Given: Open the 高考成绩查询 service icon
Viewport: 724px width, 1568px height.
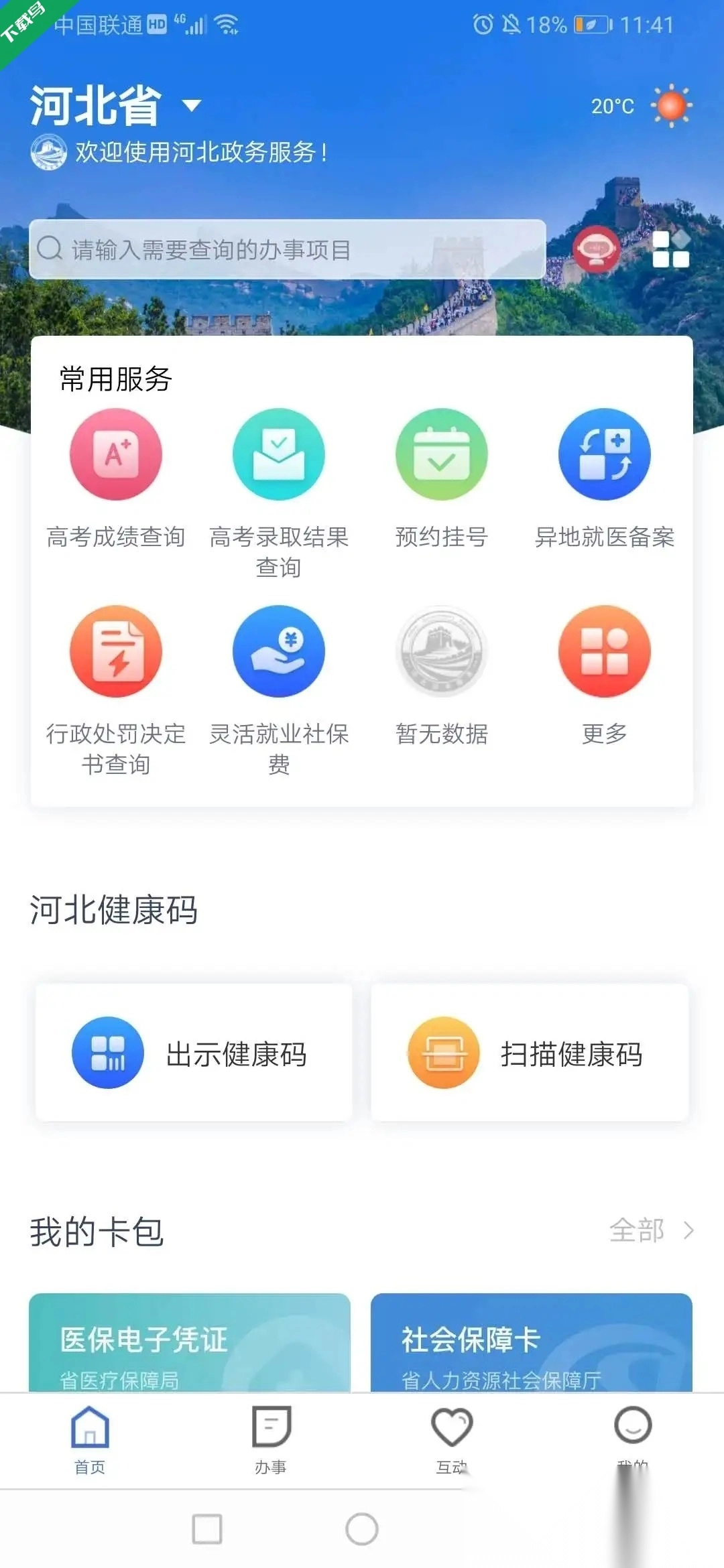Looking at the screenshot, I should tap(115, 454).
